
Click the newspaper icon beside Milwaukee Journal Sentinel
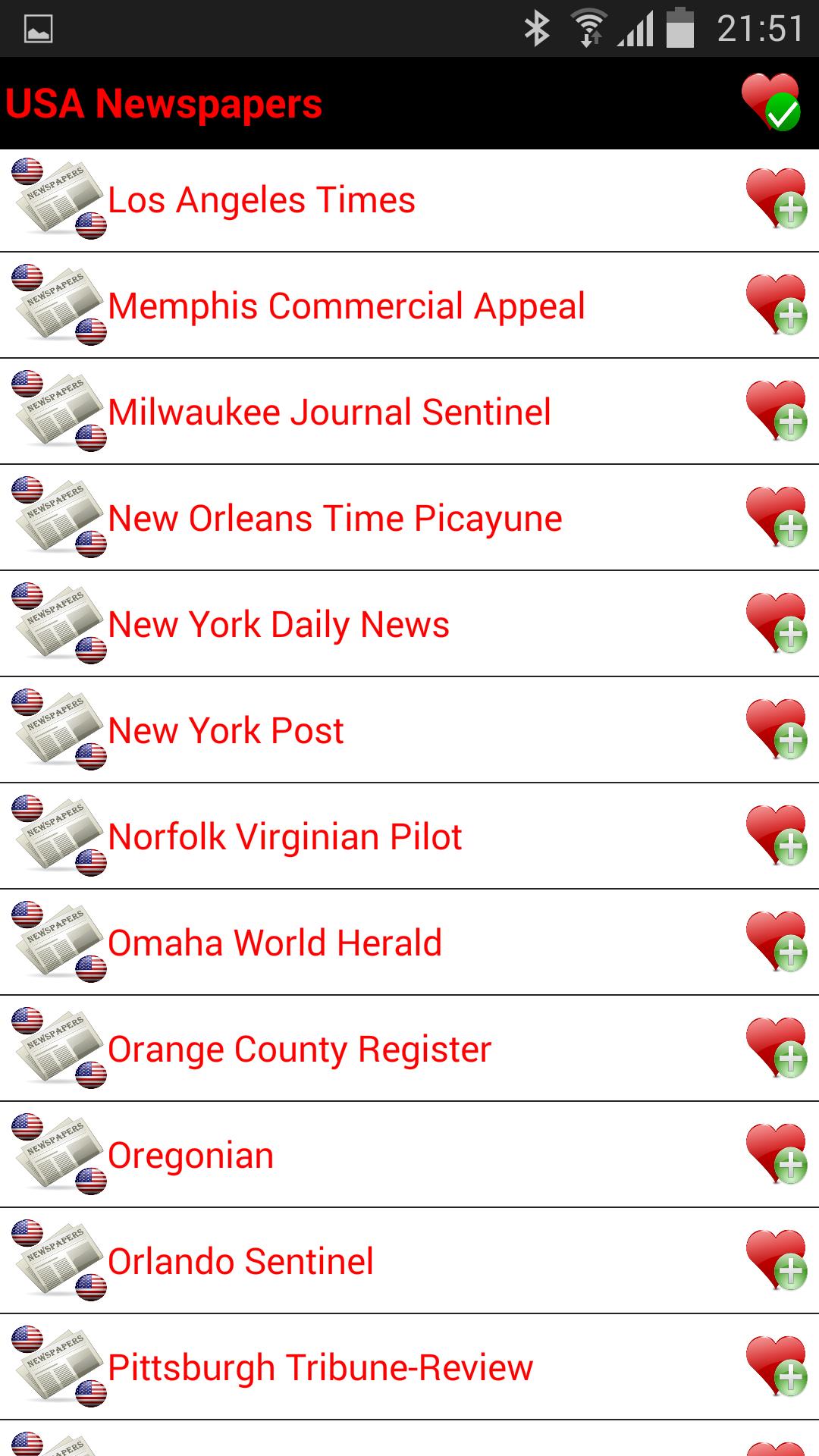(x=57, y=409)
